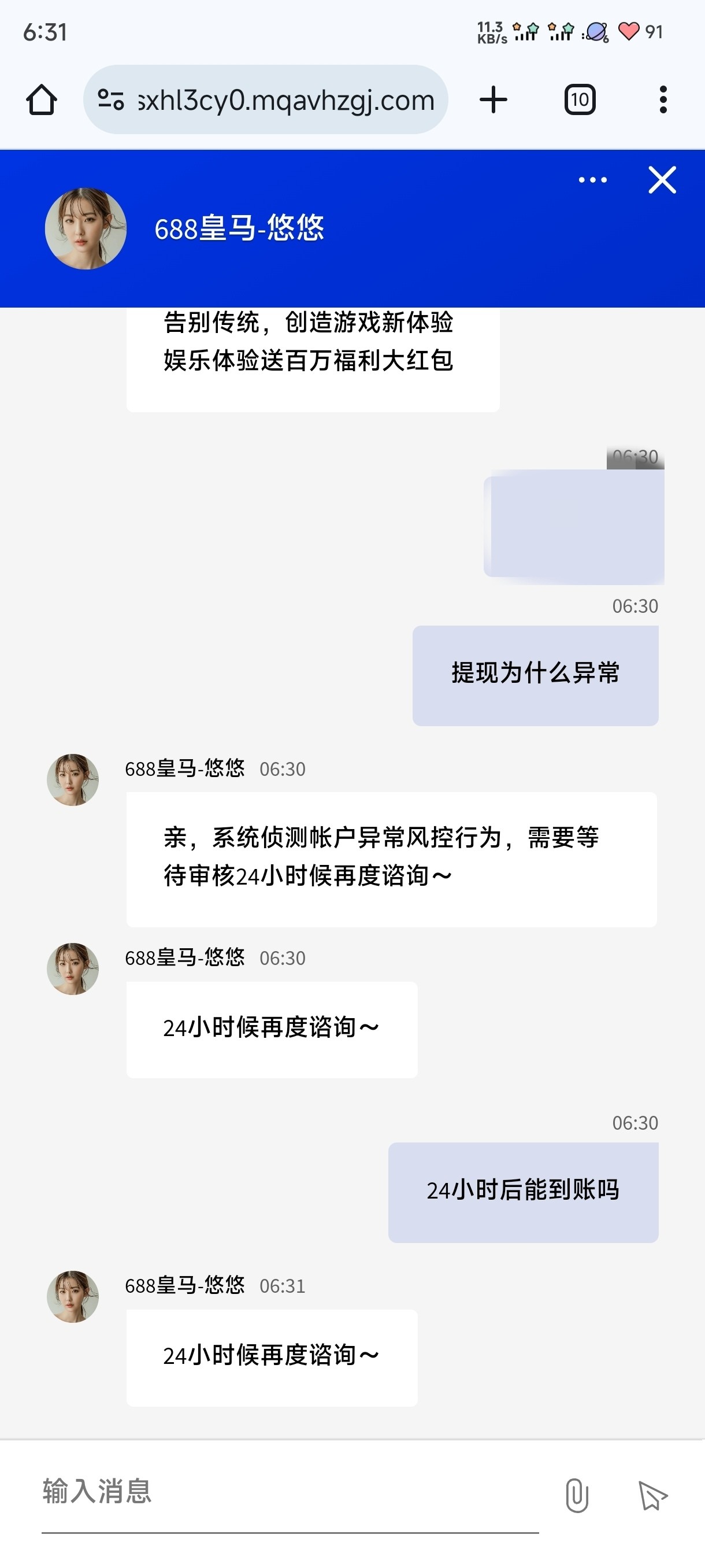The height and width of the screenshot is (1568, 705).
Task: Open the tab switcher showing 10 tabs
Action: 579,100
